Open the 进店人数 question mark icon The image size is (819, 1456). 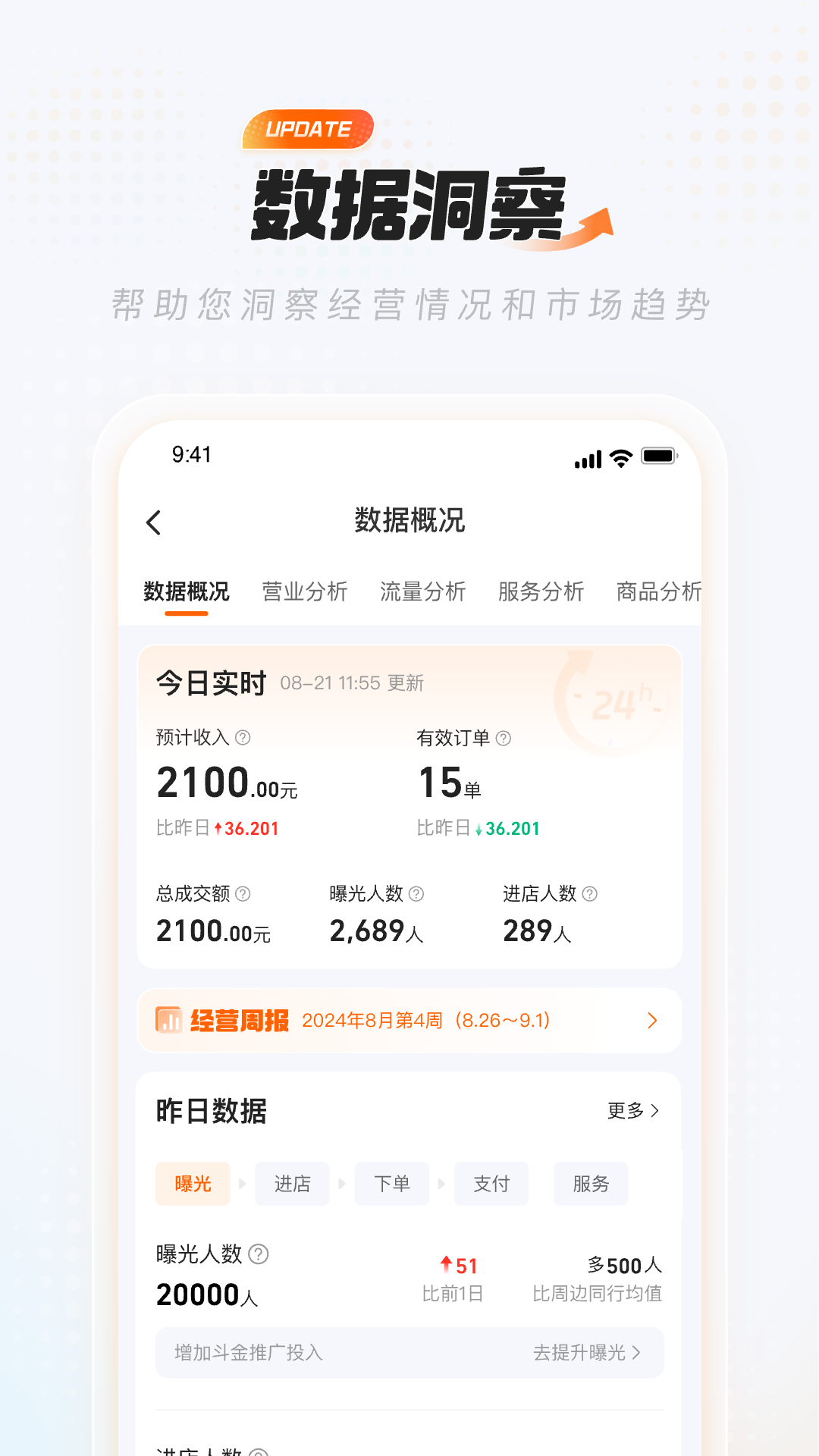click(x=591, y=894)
